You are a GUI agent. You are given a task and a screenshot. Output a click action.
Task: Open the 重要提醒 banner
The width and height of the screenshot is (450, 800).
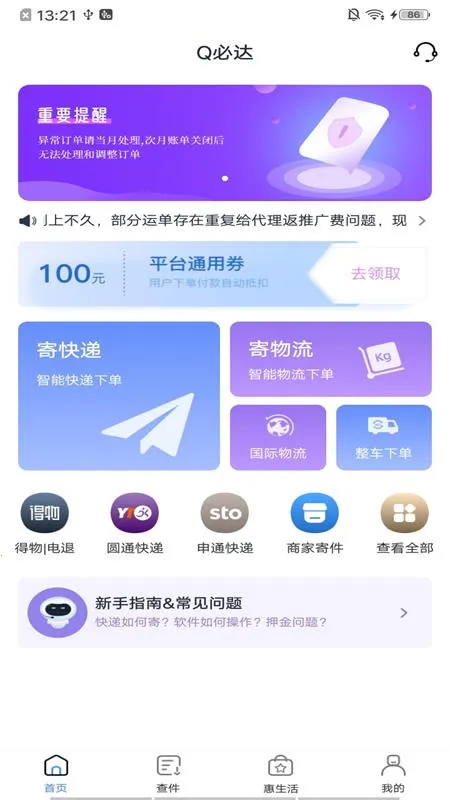(225, 143)
